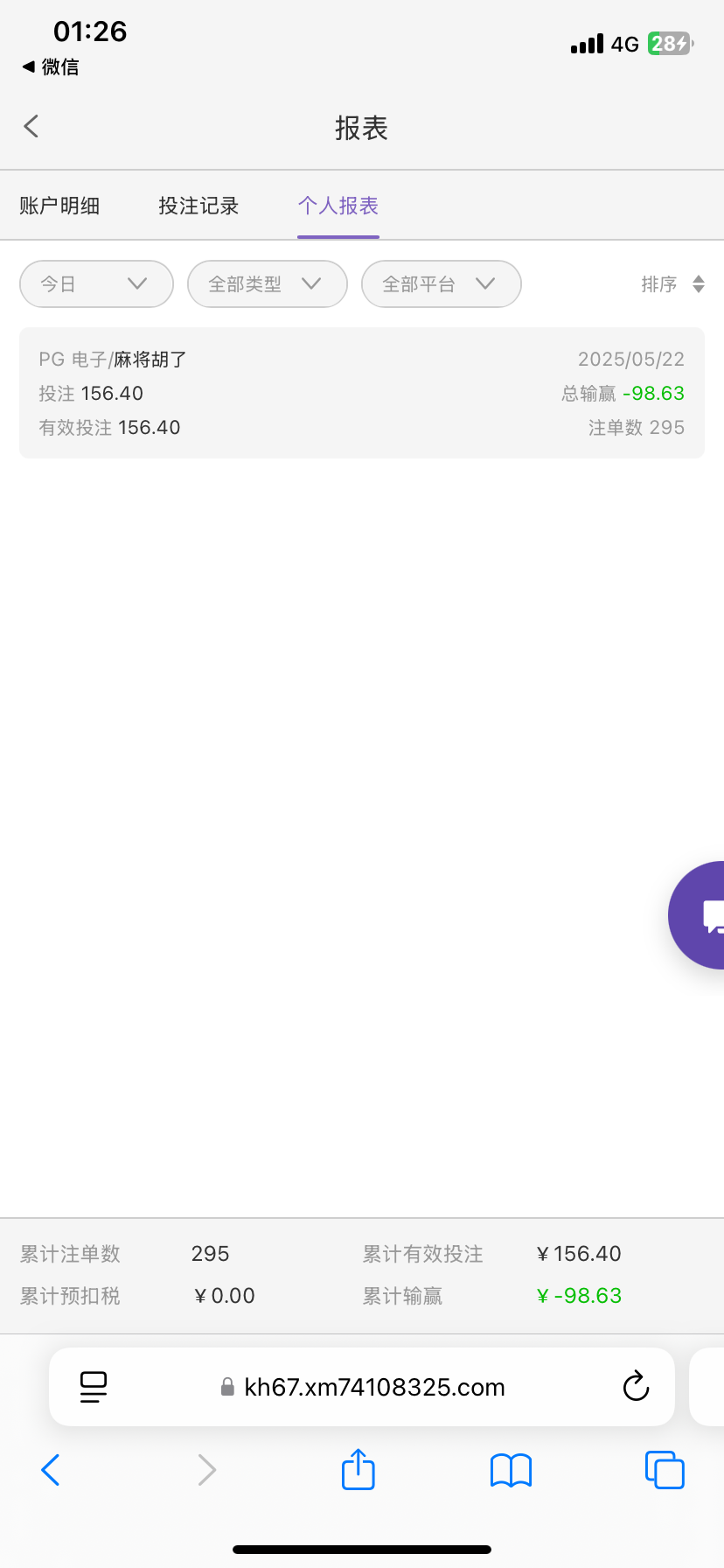Image resolution: width=724 pixels, height=1568 pixels.
Task: Reload the page in Safari
Action: pos(636,1386)
